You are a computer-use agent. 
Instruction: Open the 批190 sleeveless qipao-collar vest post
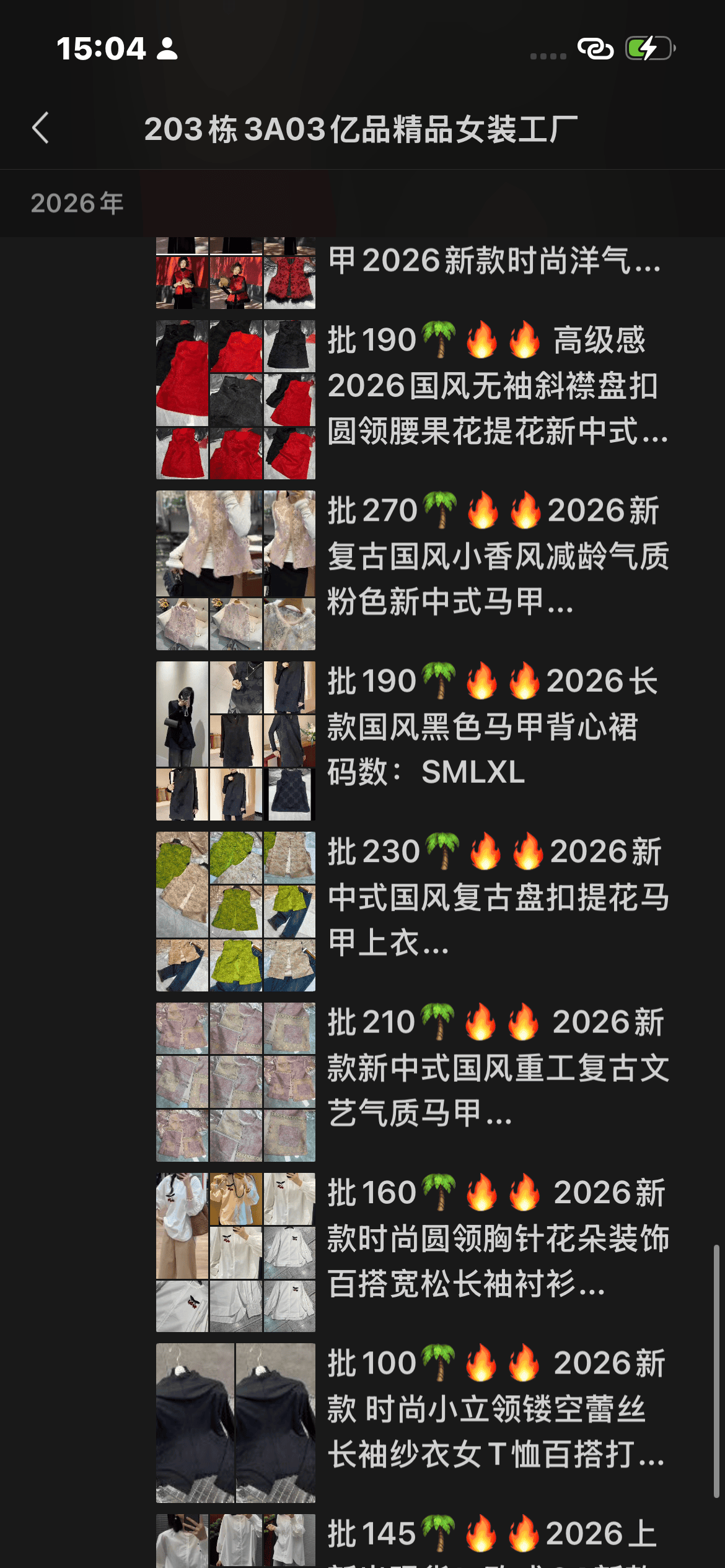tap(496, 386)
